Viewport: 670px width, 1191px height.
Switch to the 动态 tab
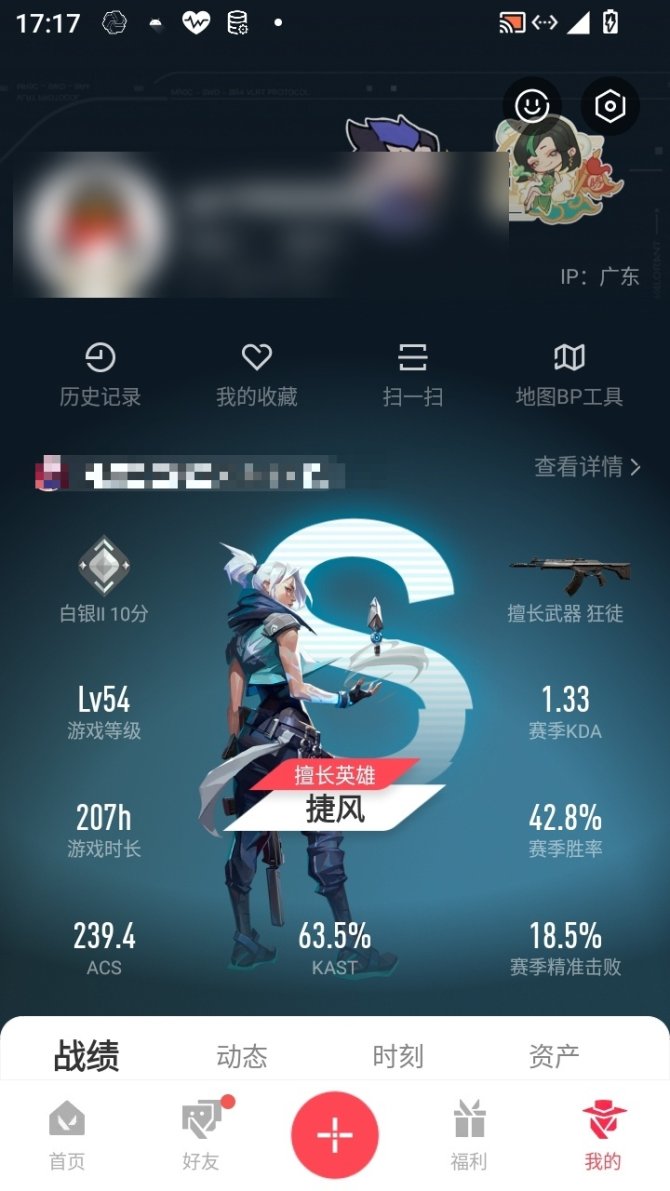pyautogui.click(x=242, y=1056)
